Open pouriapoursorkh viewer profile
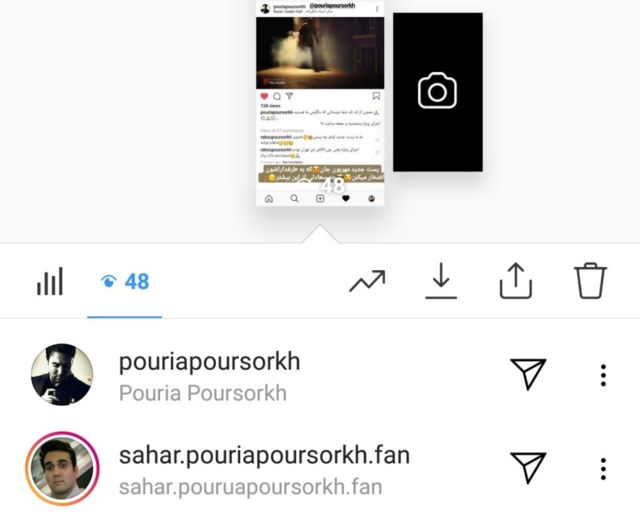This screenshot has width=640, height=521. (62, 375)
